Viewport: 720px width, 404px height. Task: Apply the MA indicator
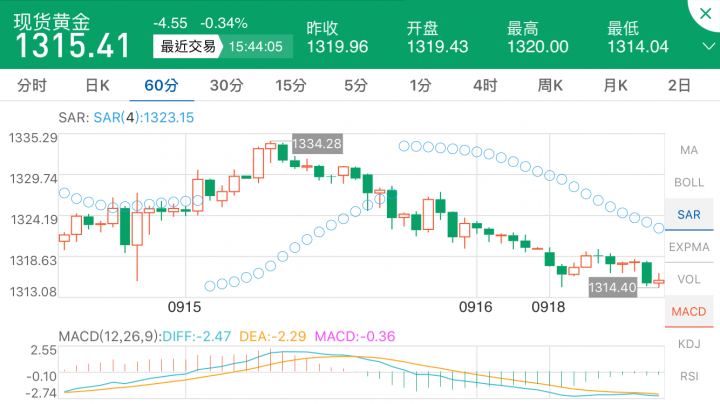pyautogui.click(x=688, y=150)
